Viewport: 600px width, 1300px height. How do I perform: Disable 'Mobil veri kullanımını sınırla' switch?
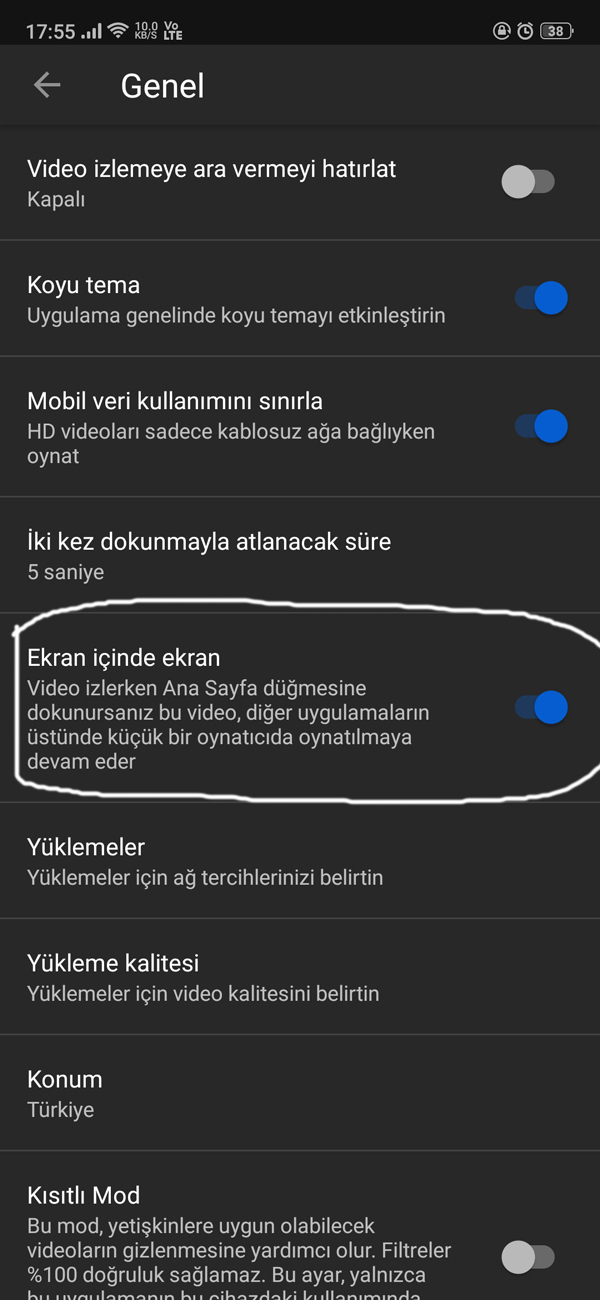pyautogui.click(x=541, y=427)
